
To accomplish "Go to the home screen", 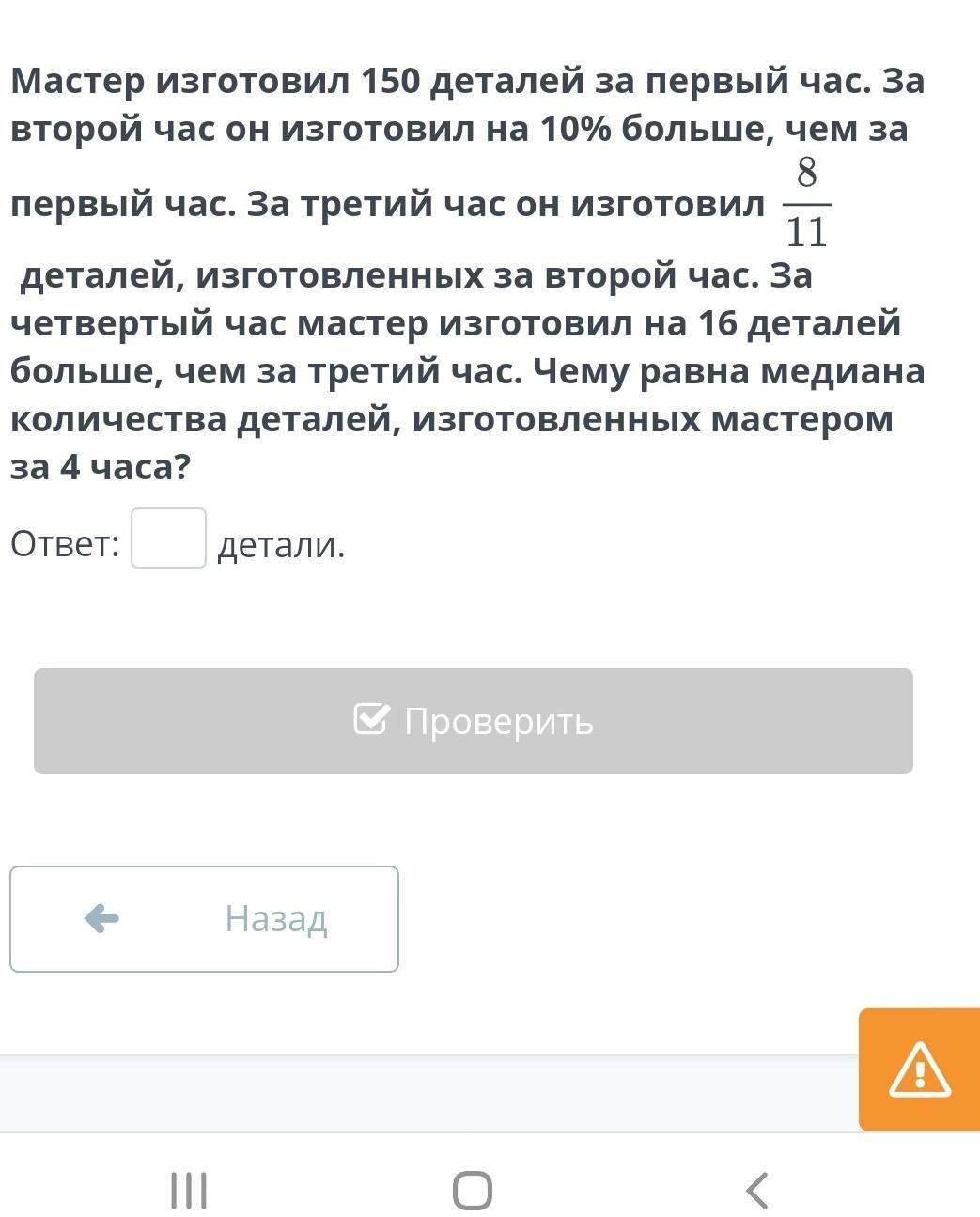I will (472, 1191).
